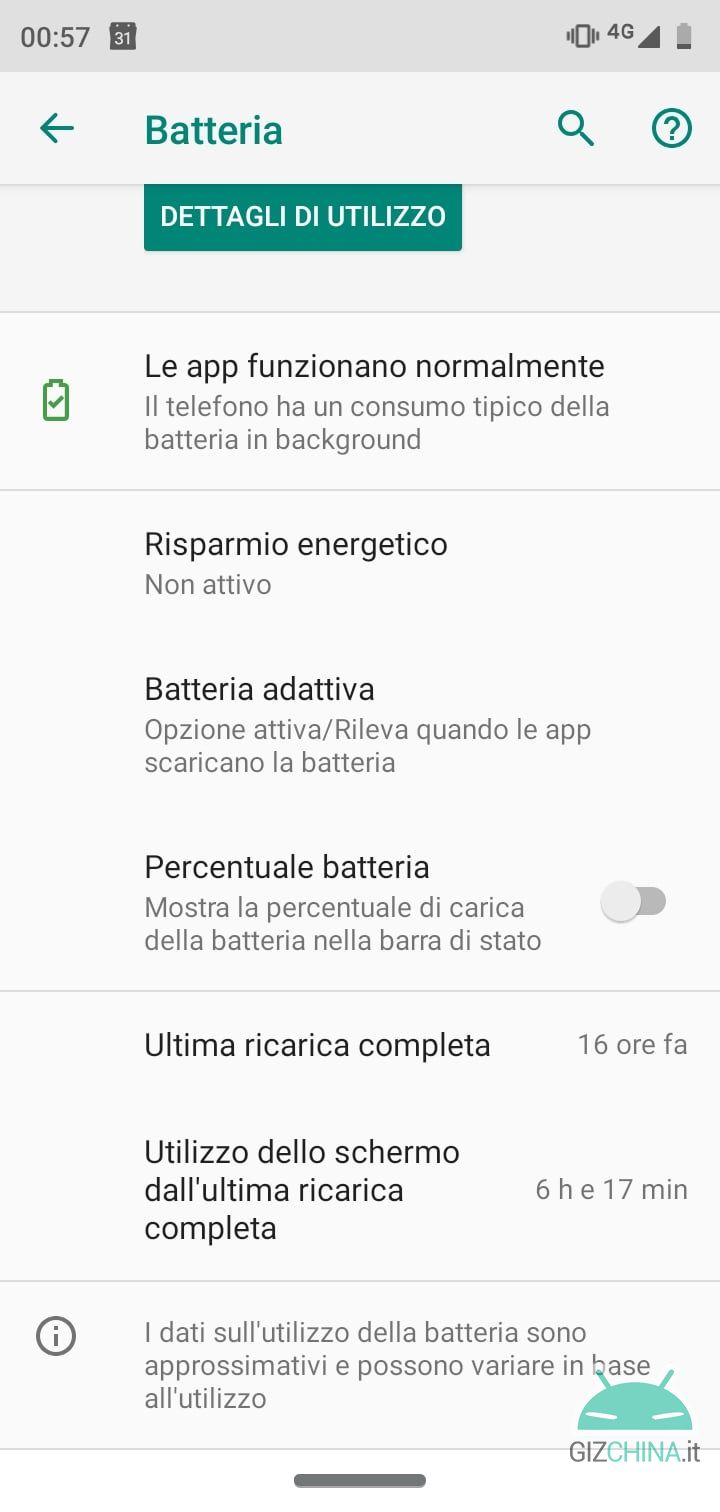This screenshot has width=720, height=1512.
Task: Open the help question mark icon
Action: [672, 129]
